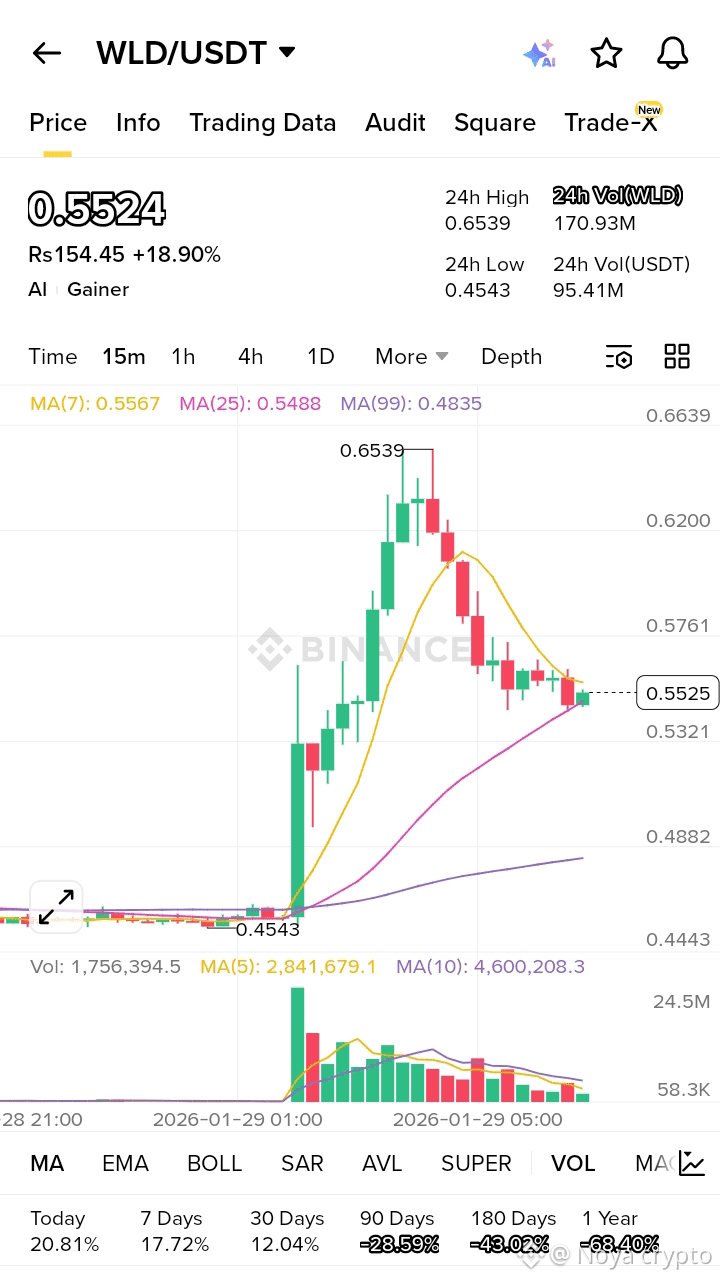Expand the More timeframe dropdown
Screen dimensions: 720x1280
coord(410,356)
